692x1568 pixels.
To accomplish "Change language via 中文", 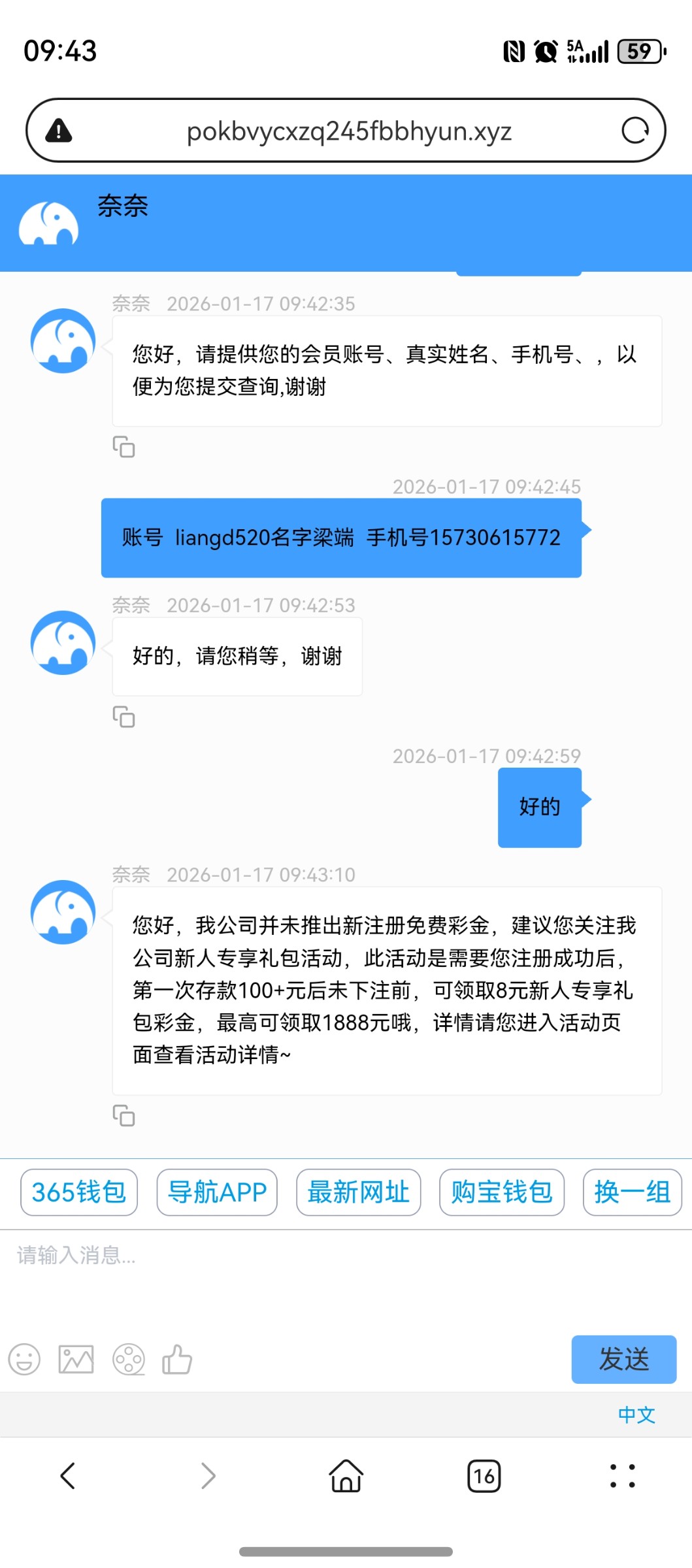I will click(x=636, y=1414).
